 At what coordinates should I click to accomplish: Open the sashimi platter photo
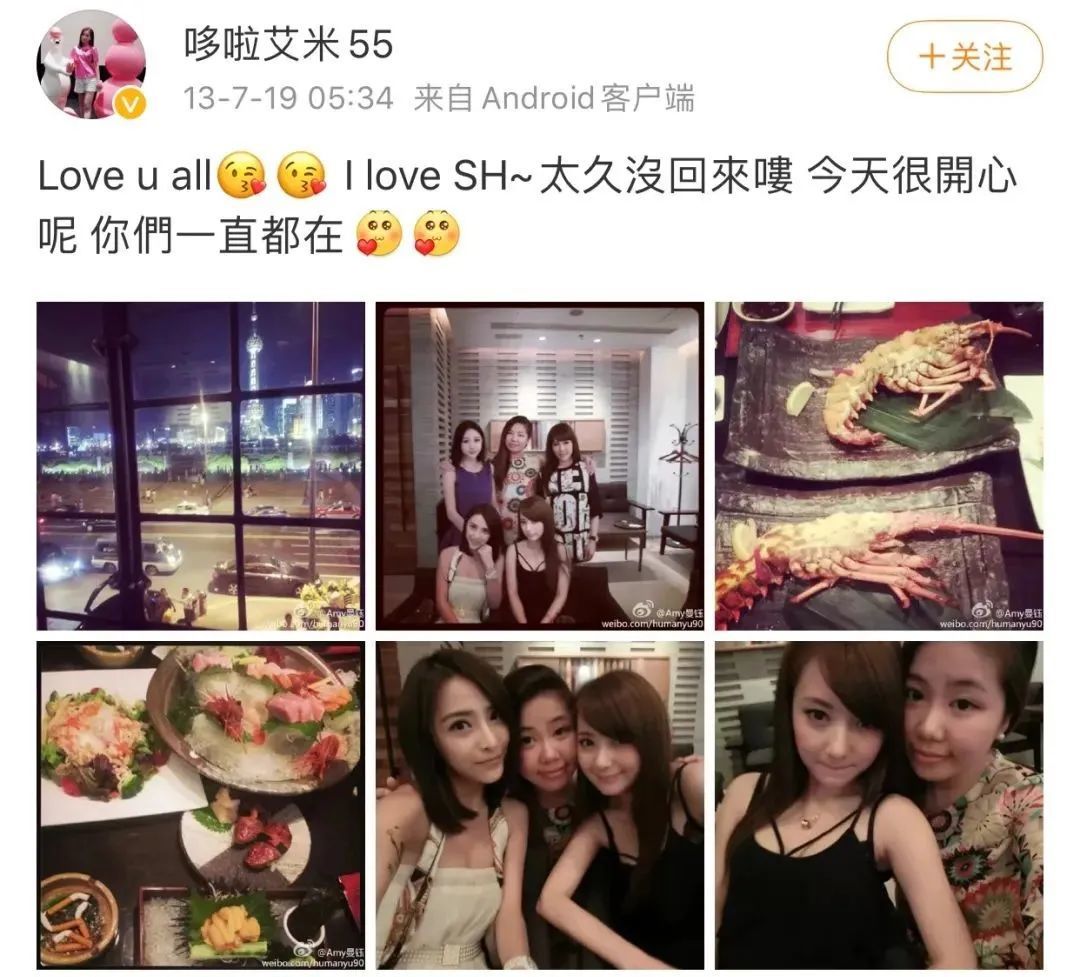coord(201,805)
